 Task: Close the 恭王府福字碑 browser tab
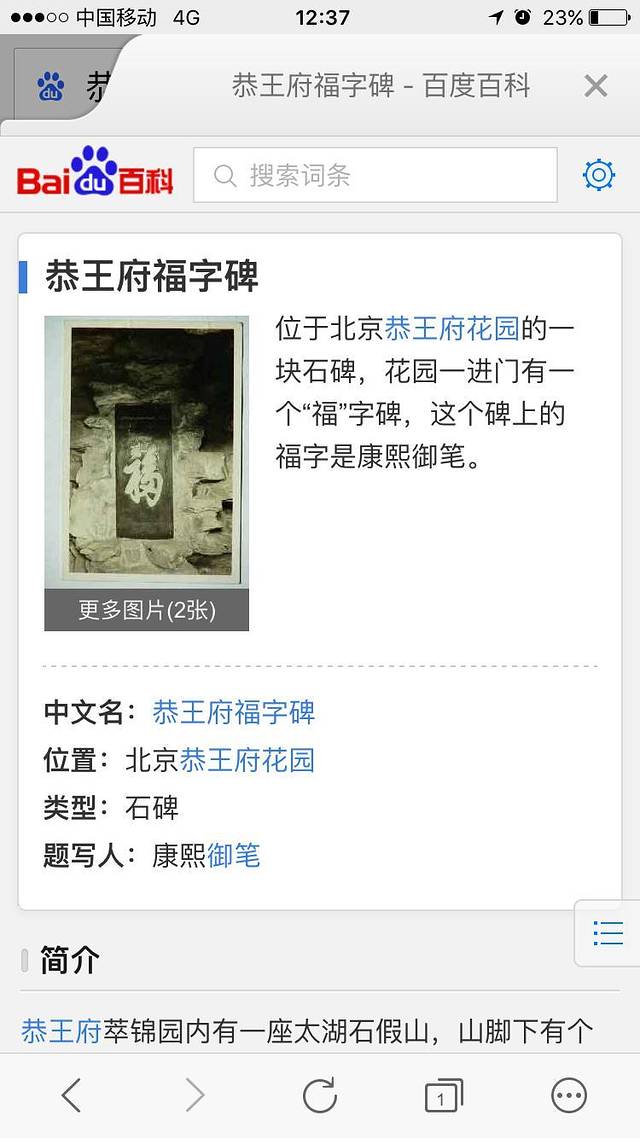[595, 86]
